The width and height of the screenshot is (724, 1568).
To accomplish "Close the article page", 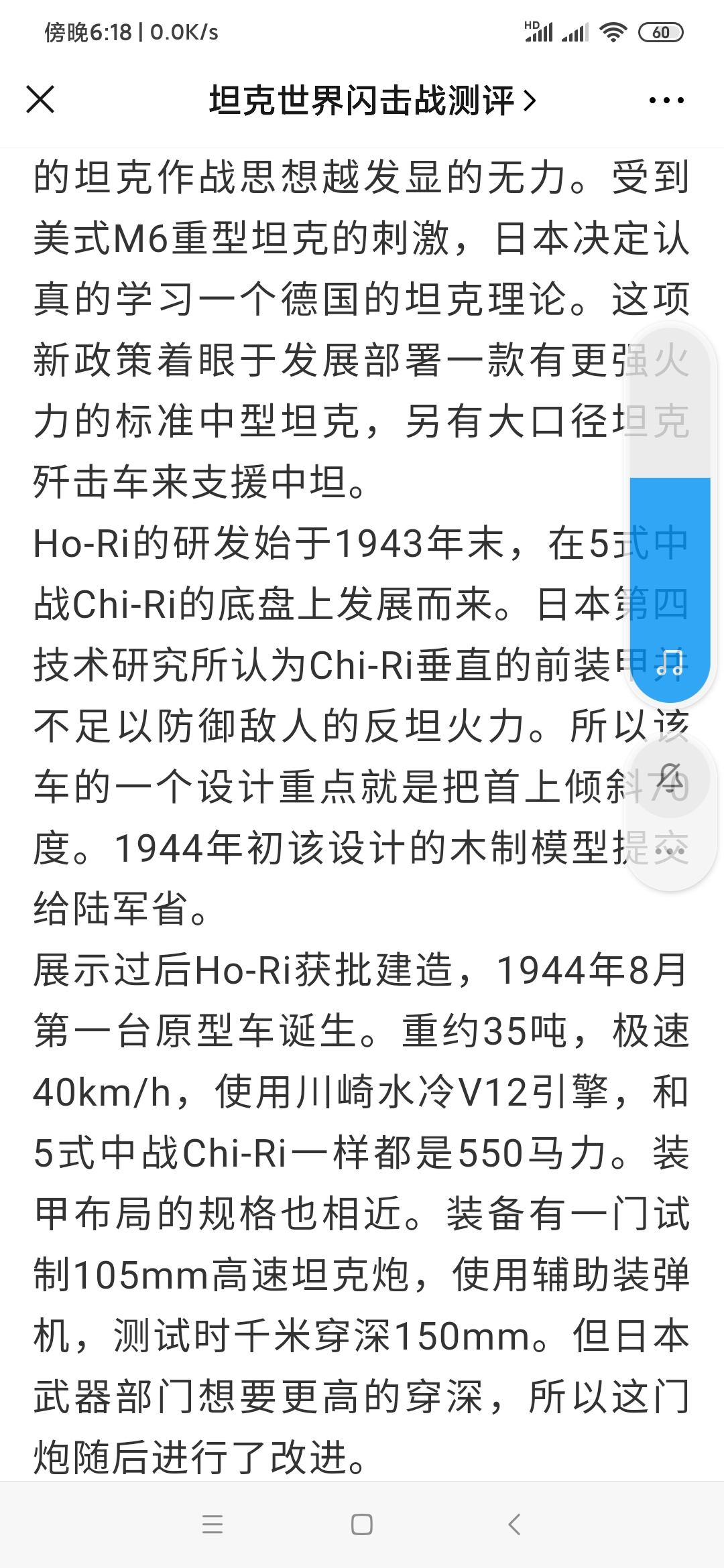I will [40, 101].
